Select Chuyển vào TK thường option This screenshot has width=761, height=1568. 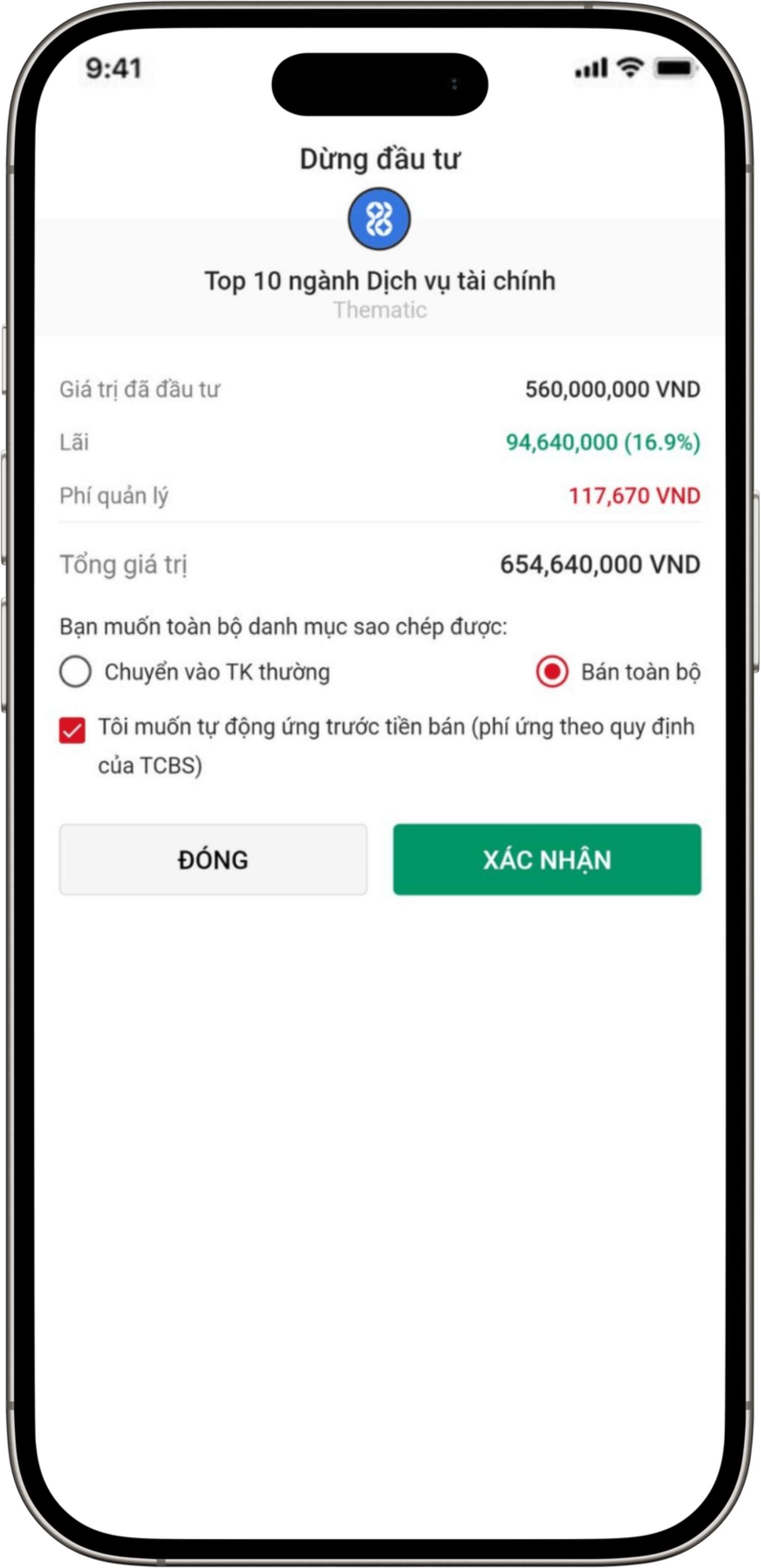pos(75,672)
